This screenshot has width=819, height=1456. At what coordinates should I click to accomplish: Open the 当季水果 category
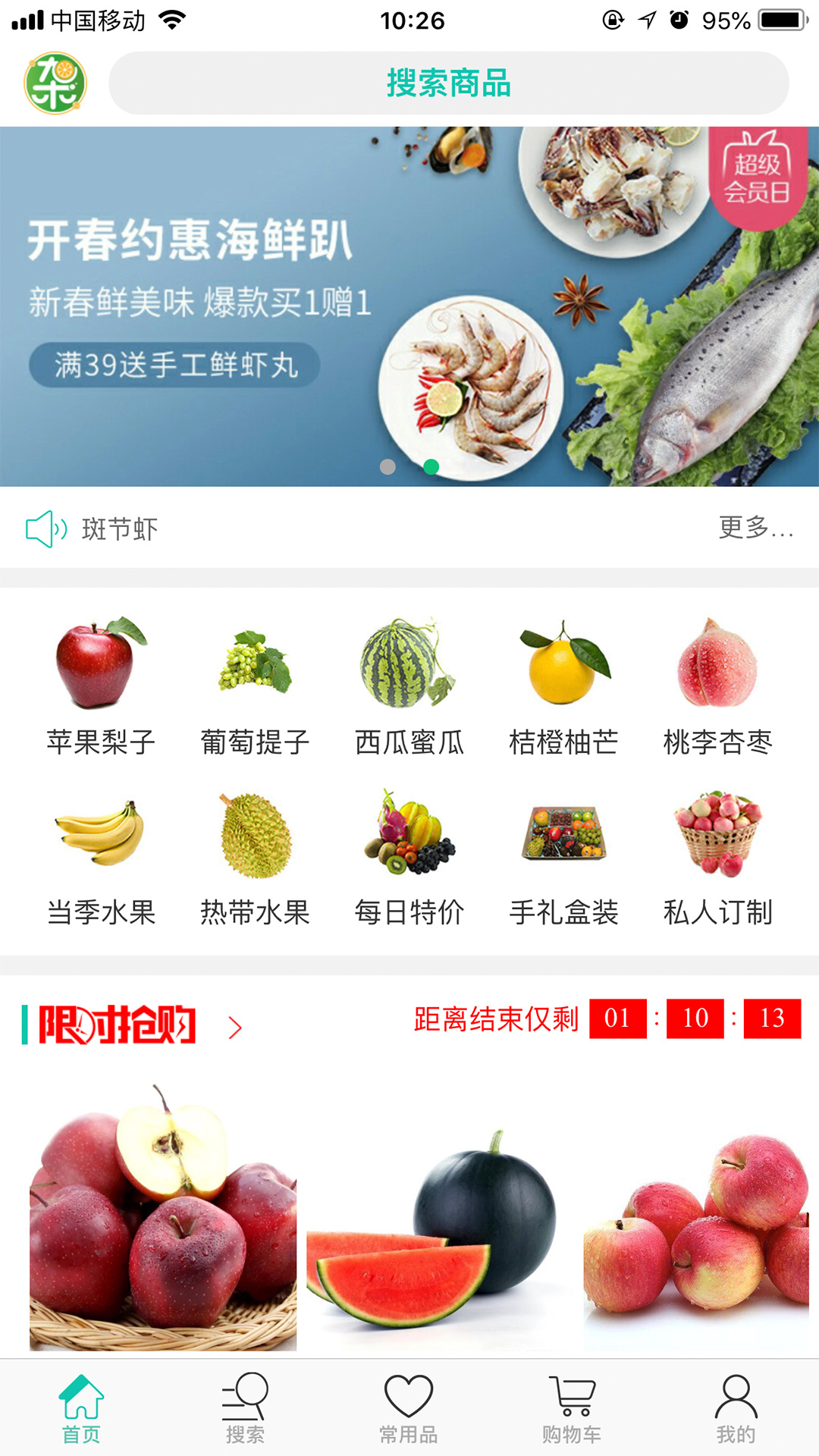point(101,858)
